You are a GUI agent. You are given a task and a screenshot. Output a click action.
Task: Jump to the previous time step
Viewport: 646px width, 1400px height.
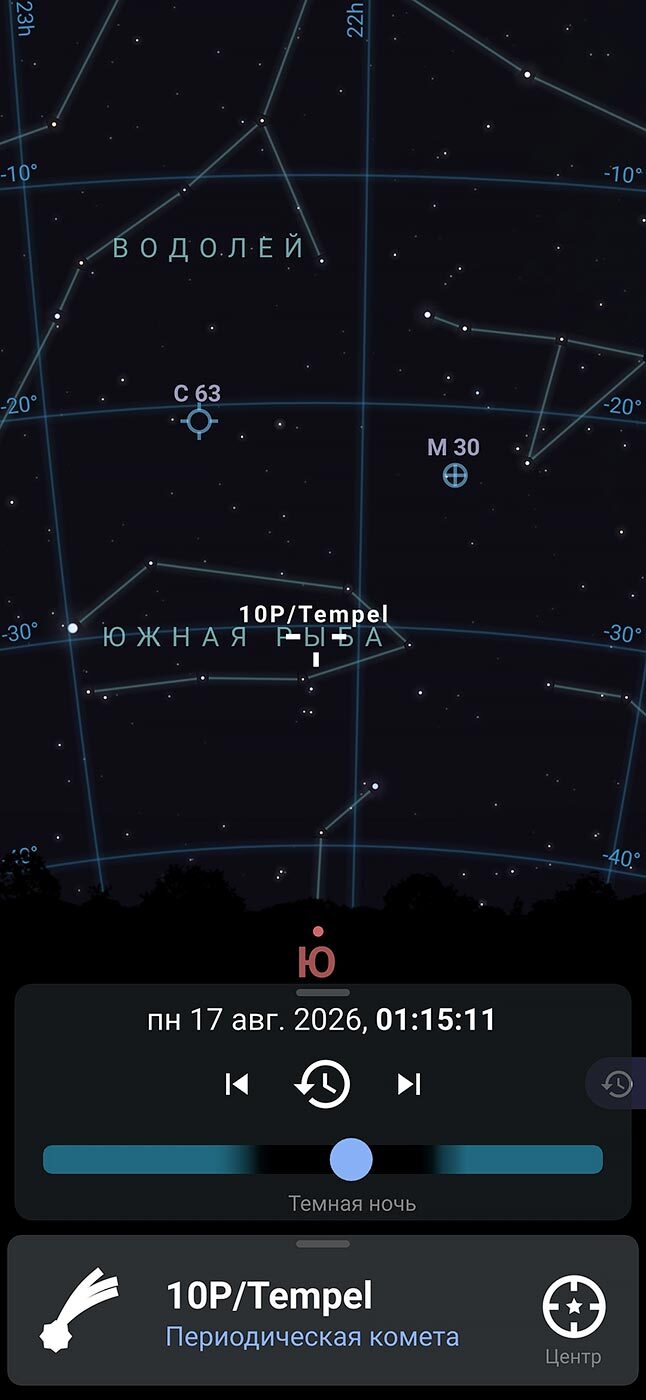pyautogui.click(x=237, y=1084)
